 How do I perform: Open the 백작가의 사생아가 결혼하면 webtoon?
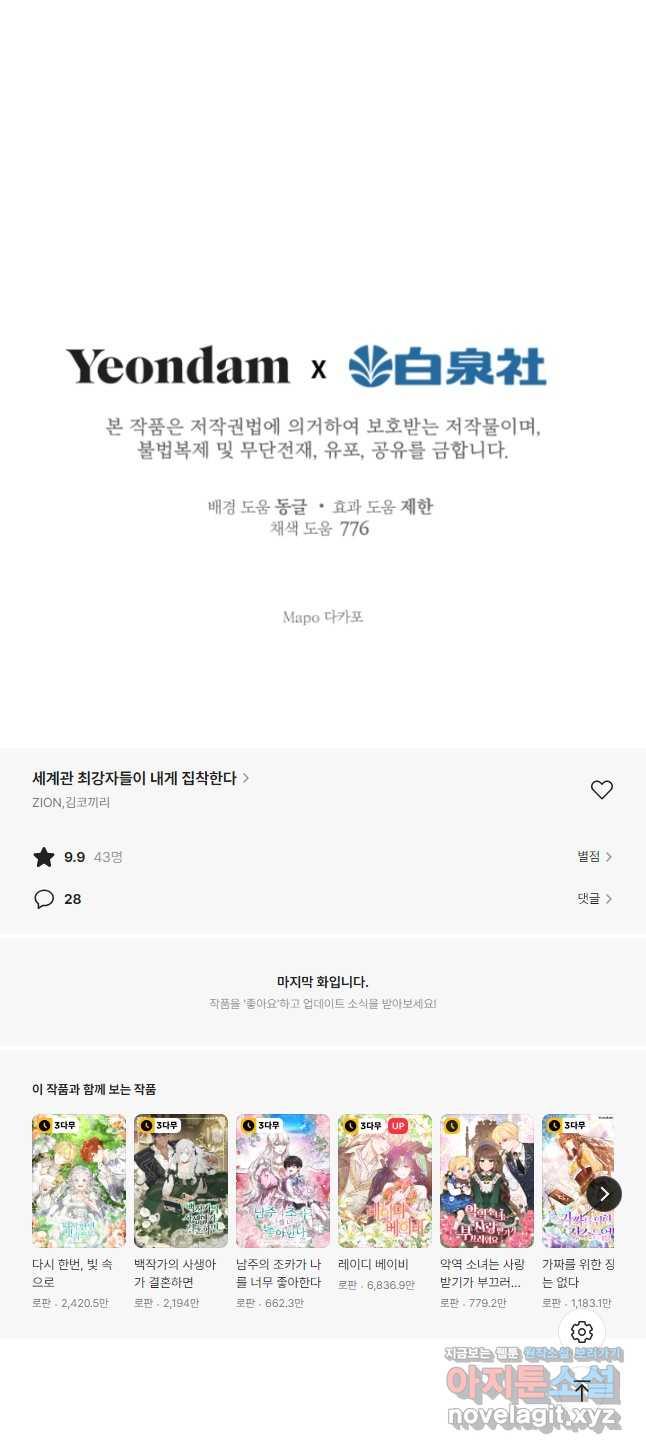[181, 1181]
